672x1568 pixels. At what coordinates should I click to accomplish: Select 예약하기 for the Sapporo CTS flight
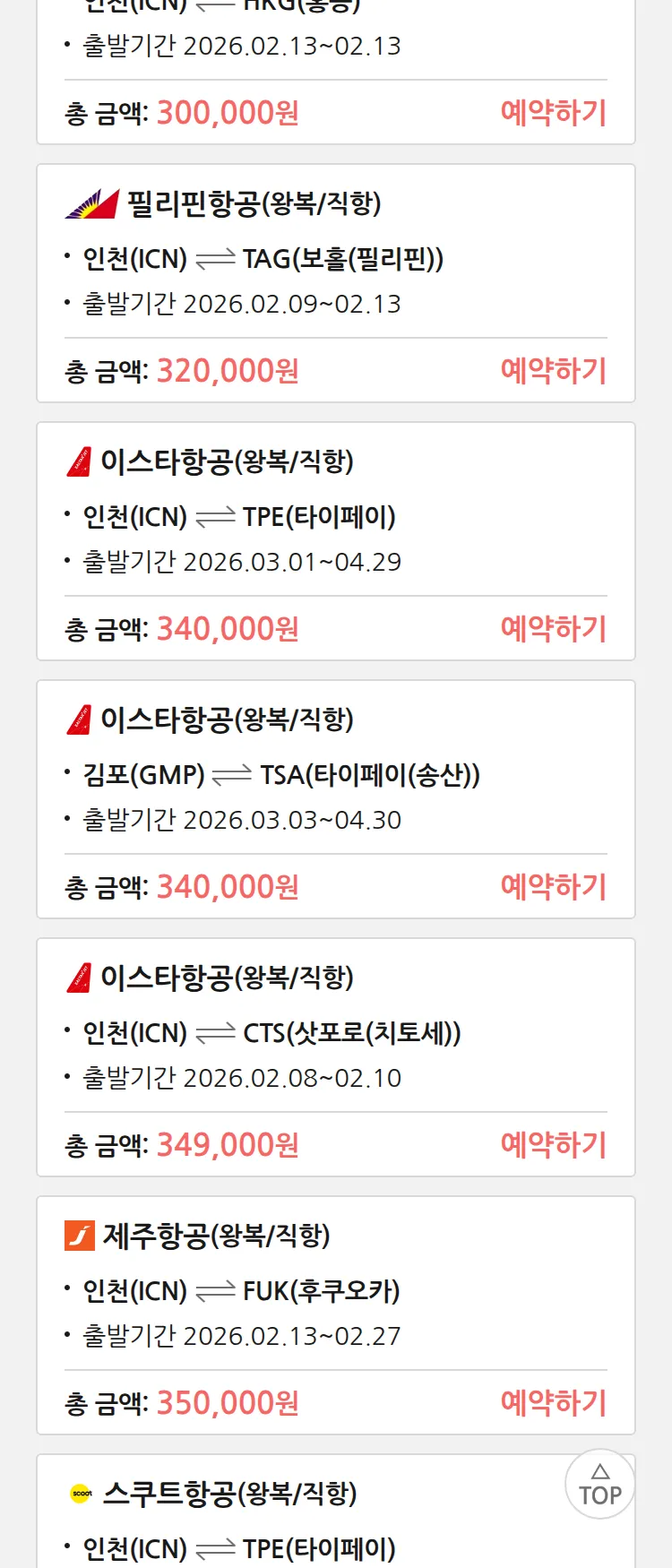553,1145
